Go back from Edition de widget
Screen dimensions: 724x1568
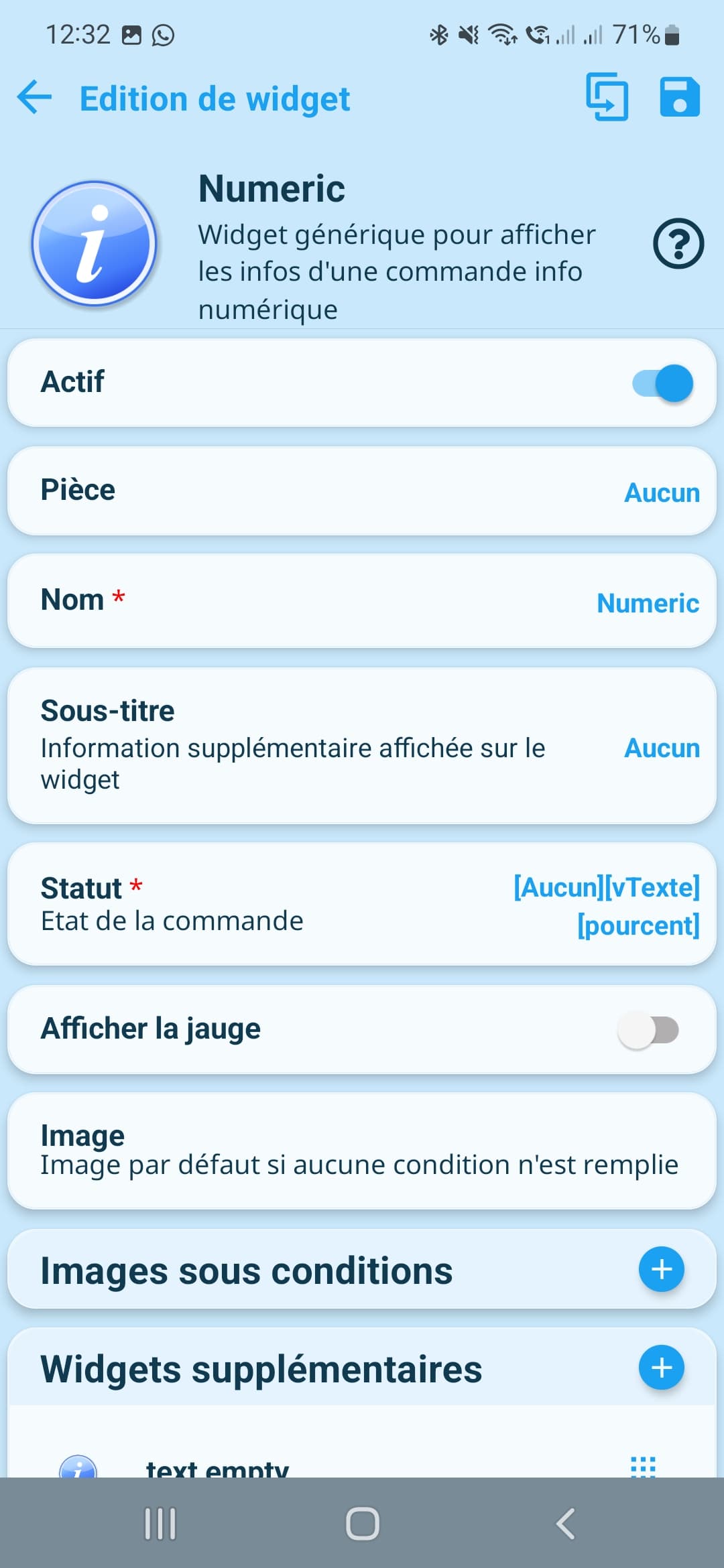(x=34, y=98)
